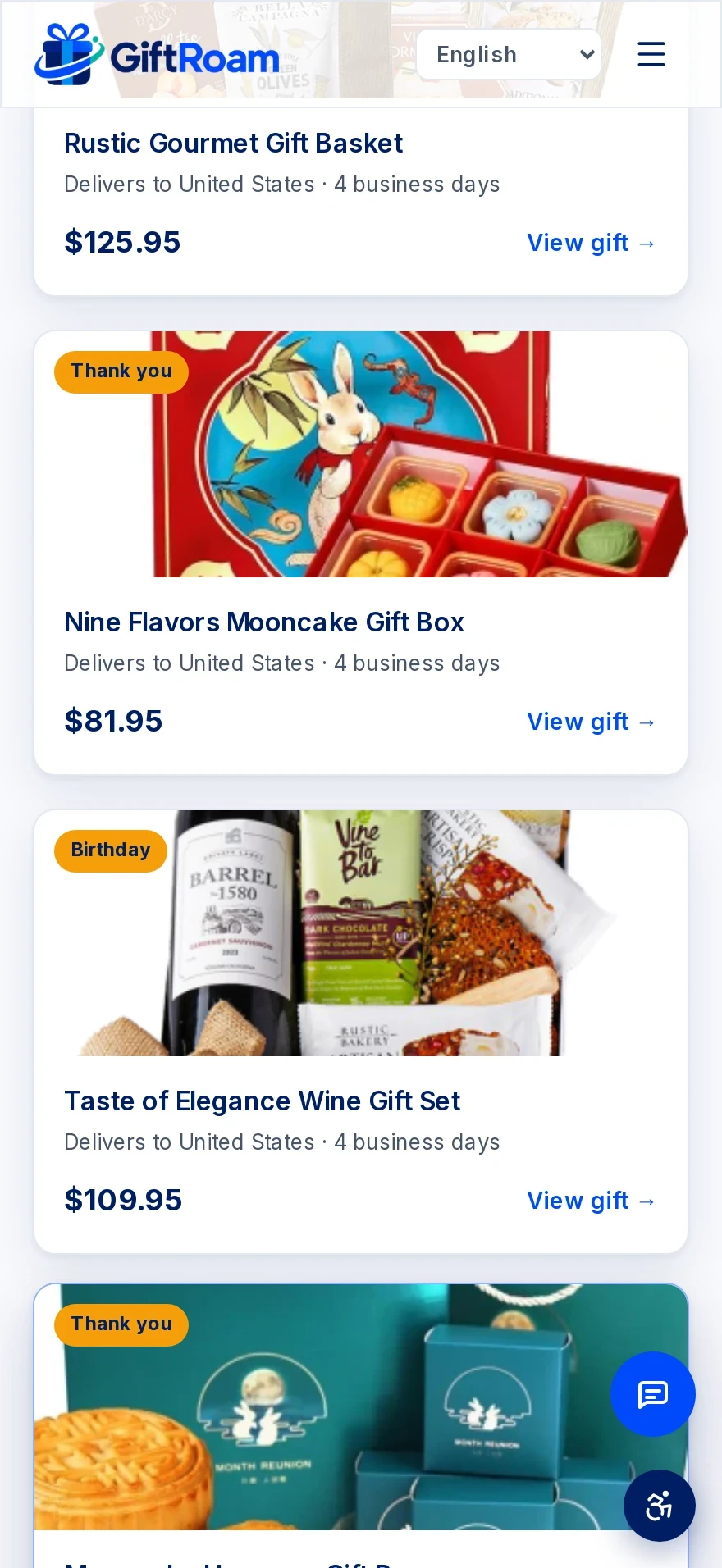Tap the GiftRoam logo to go home

tap(157, 54)
